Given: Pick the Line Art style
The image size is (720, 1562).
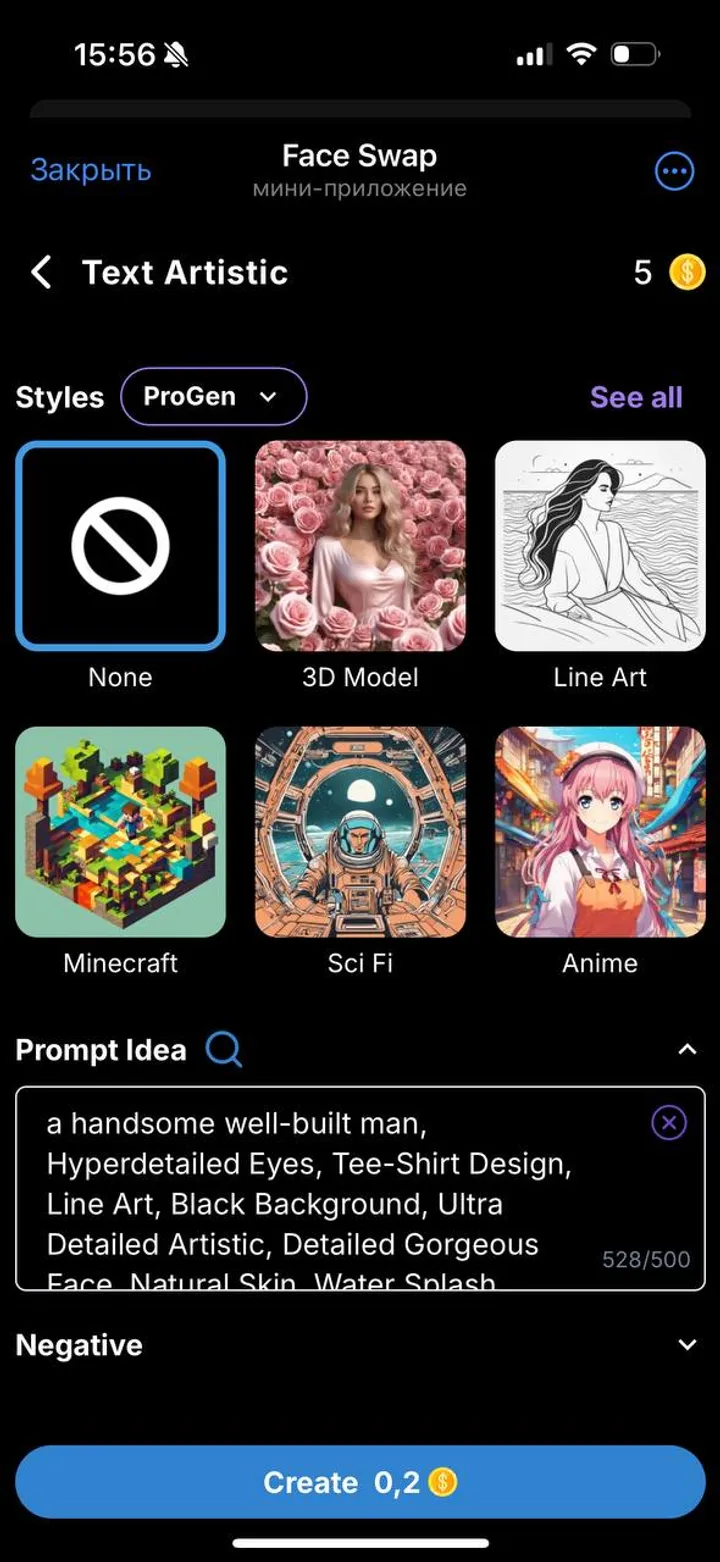Looking at the screenshot, I should 600,546.
